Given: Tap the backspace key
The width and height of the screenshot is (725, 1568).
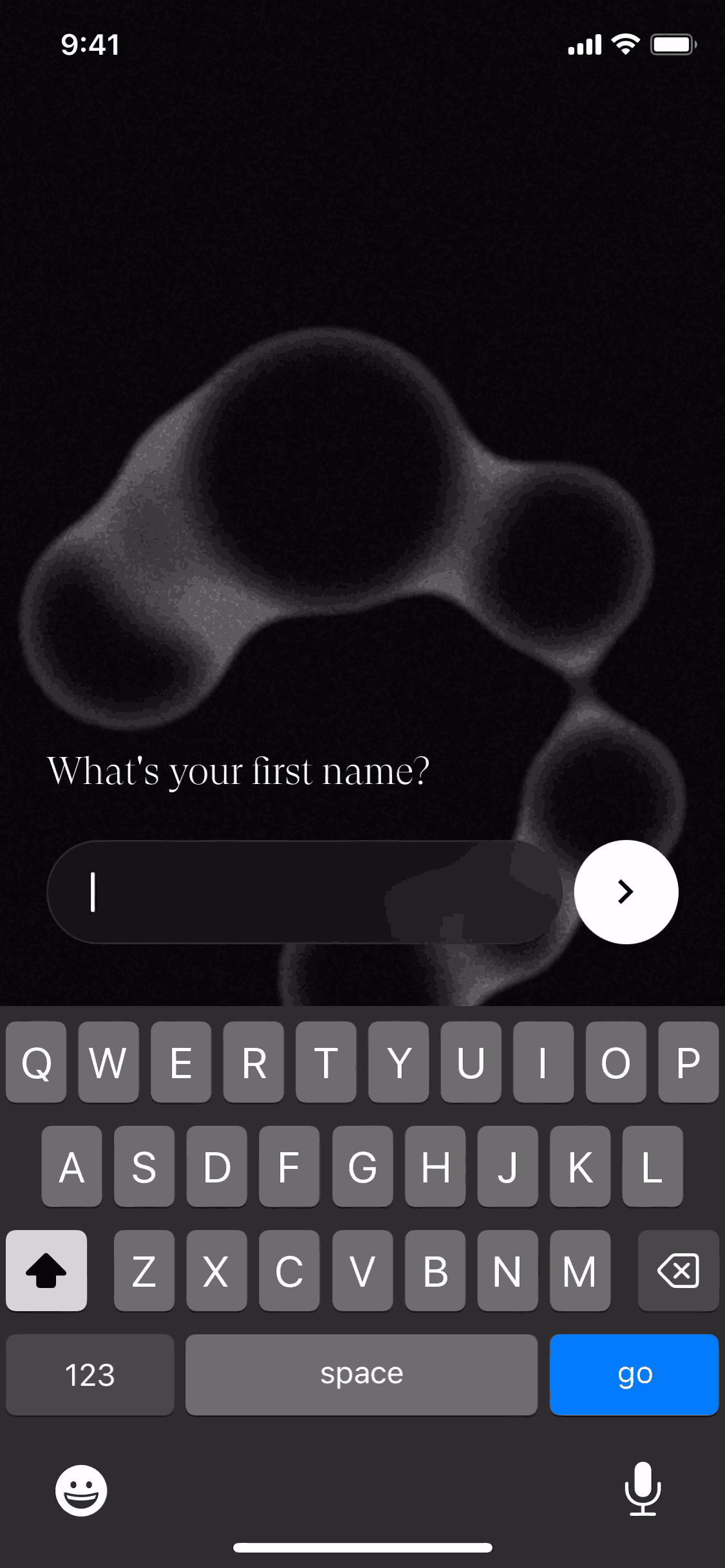Looking at the screenshot, I should 678,1271.
